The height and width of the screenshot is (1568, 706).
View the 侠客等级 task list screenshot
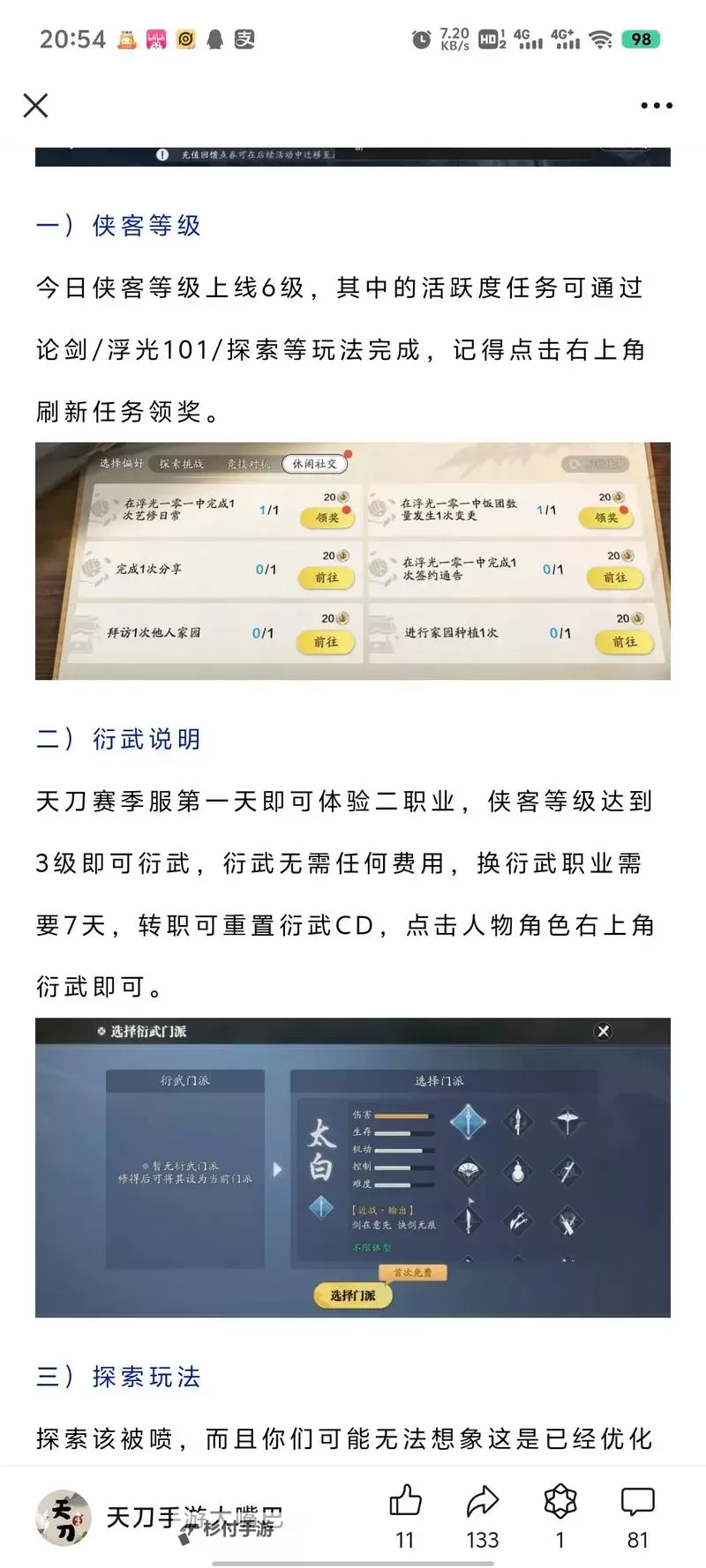click(x=353, y=561)
